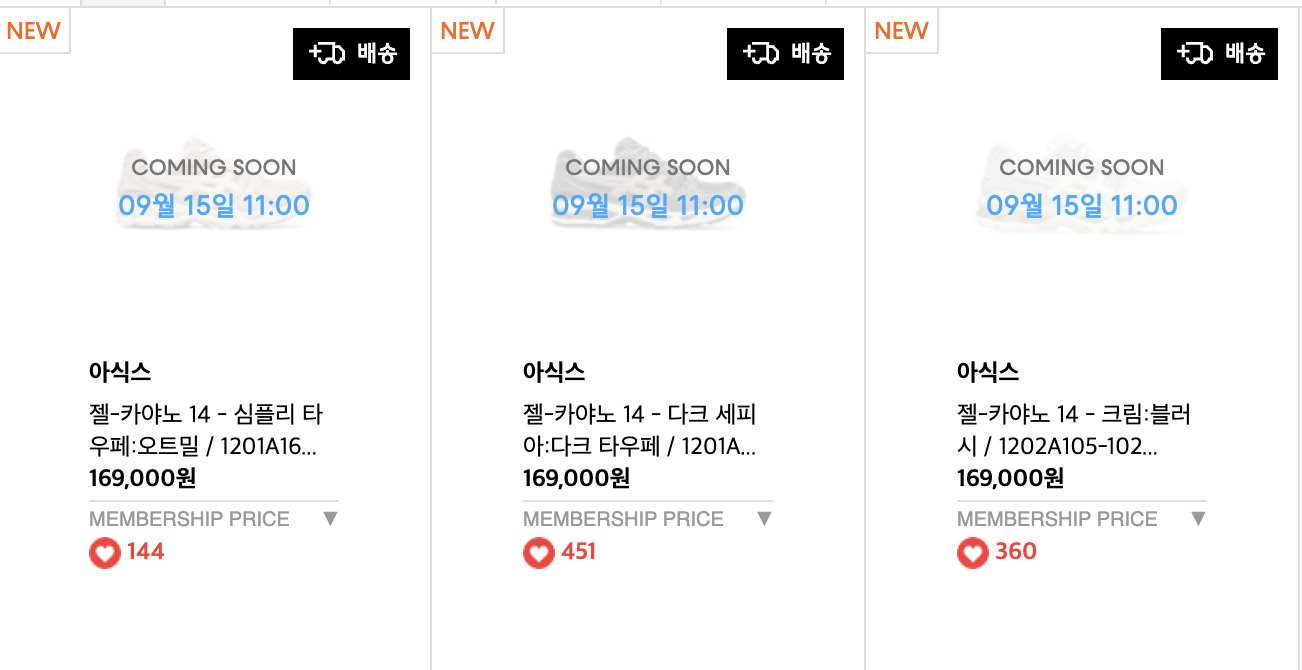Like the 크림:블러시 shoe
This screenshot has width=1302, height=670.
tap(973, 552)
